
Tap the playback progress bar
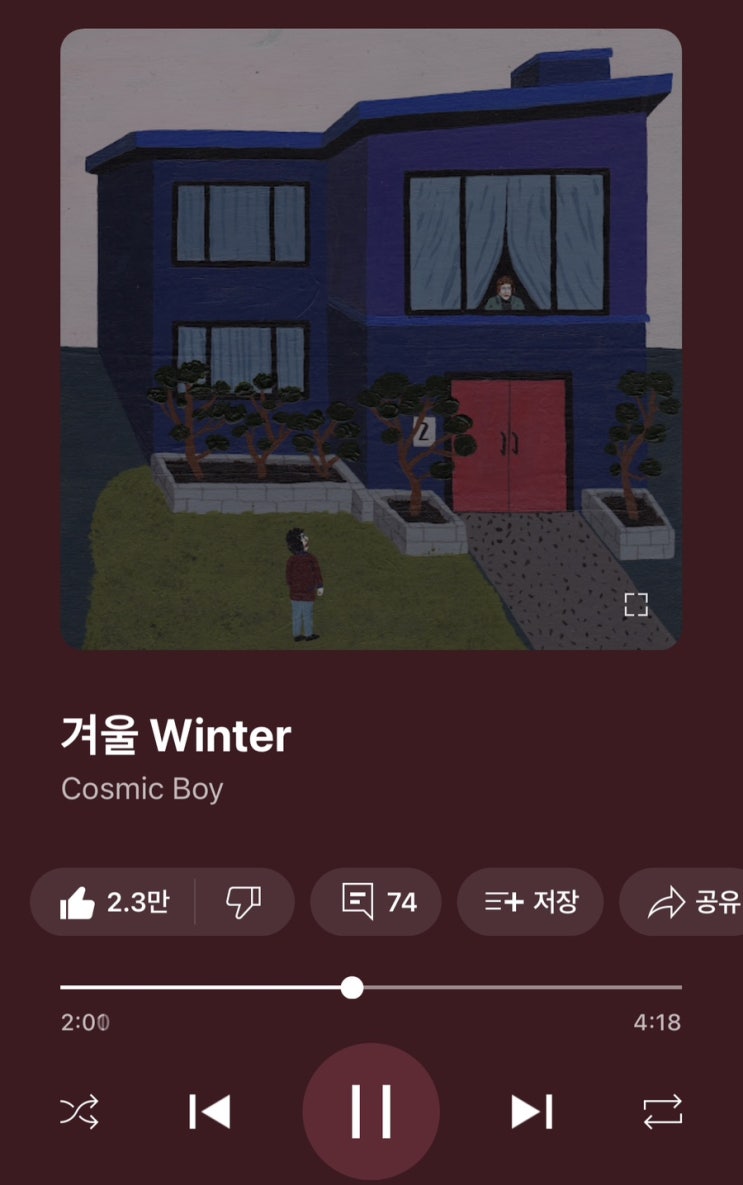pos(371,987)
